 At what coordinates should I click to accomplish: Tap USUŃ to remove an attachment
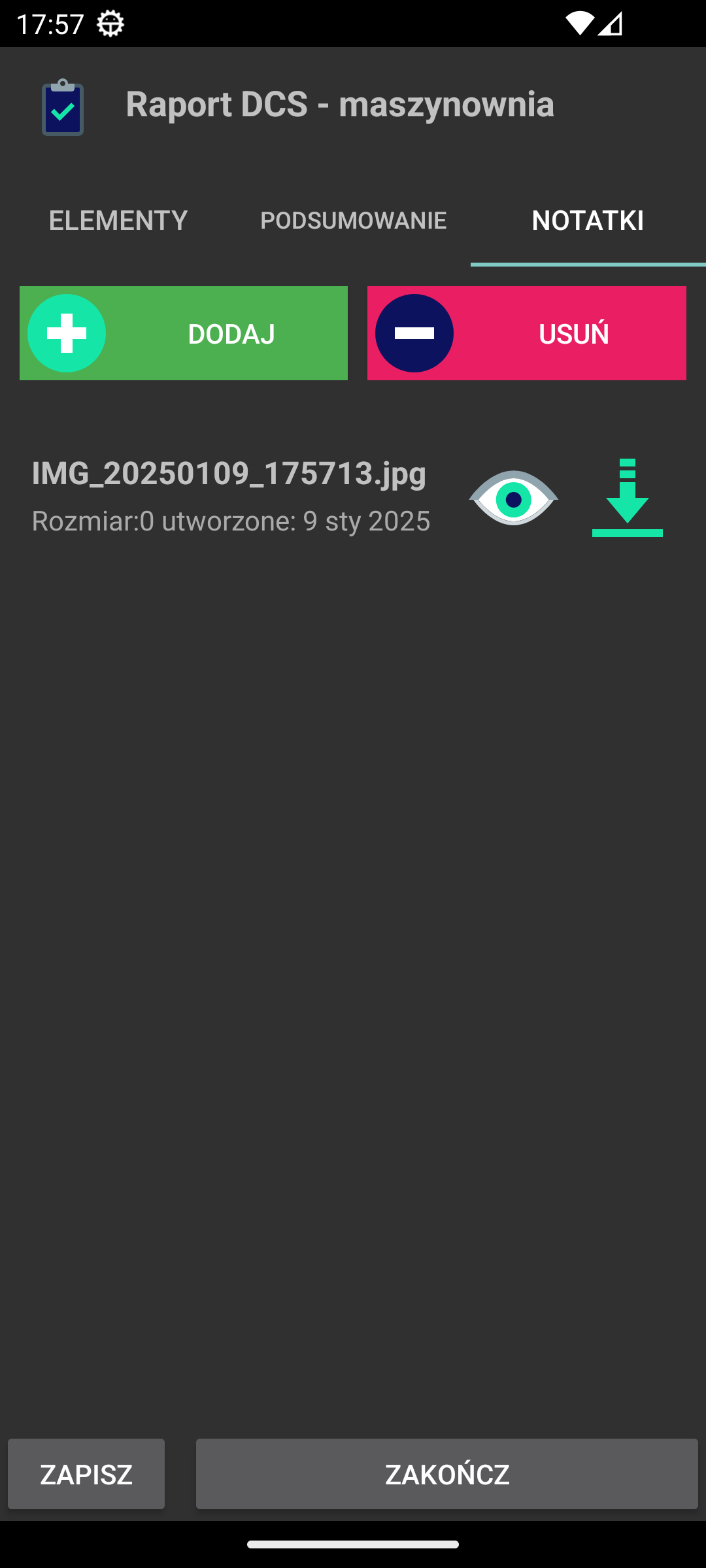point(527,333)
